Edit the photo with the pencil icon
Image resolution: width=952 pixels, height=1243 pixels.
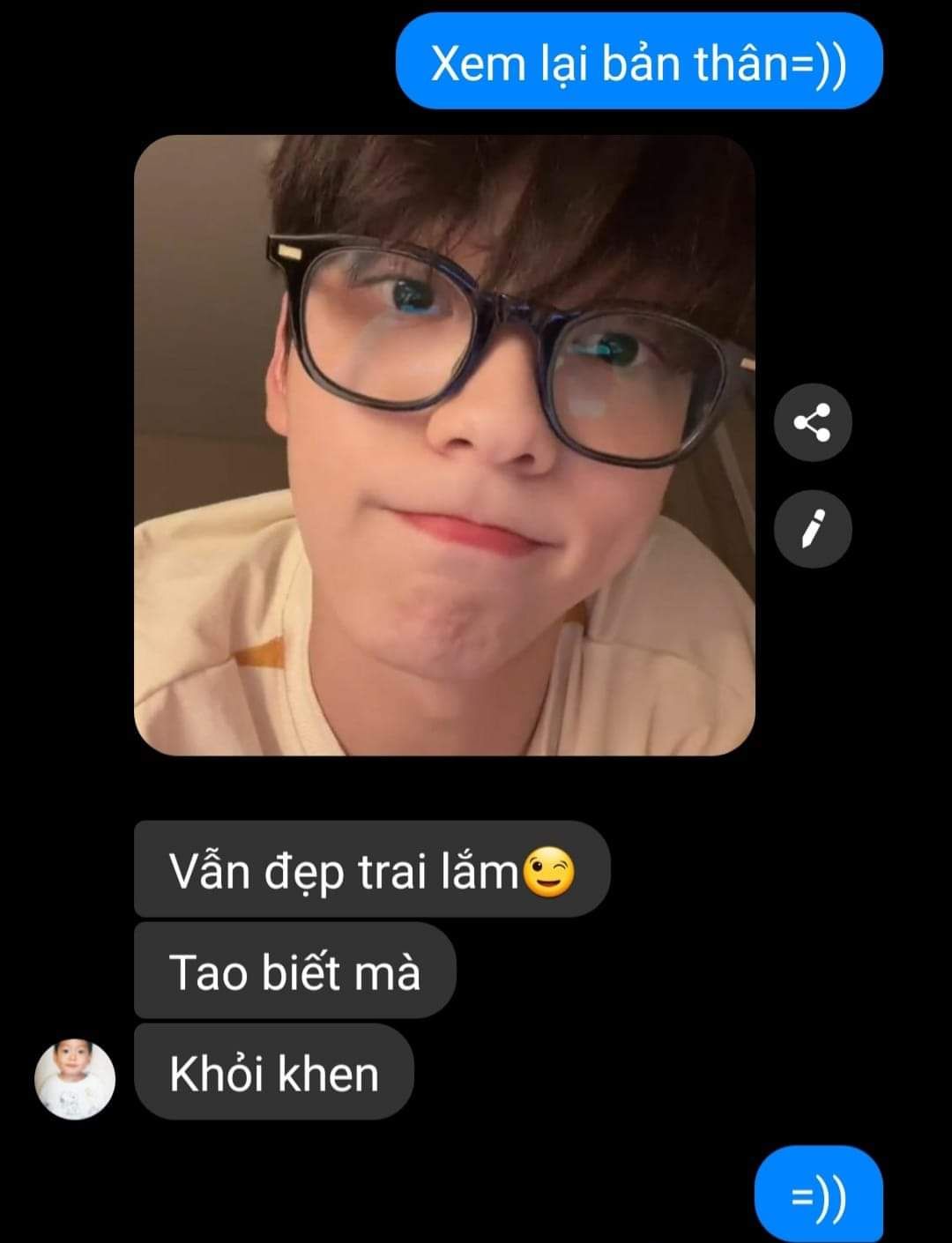pos(812,529)
